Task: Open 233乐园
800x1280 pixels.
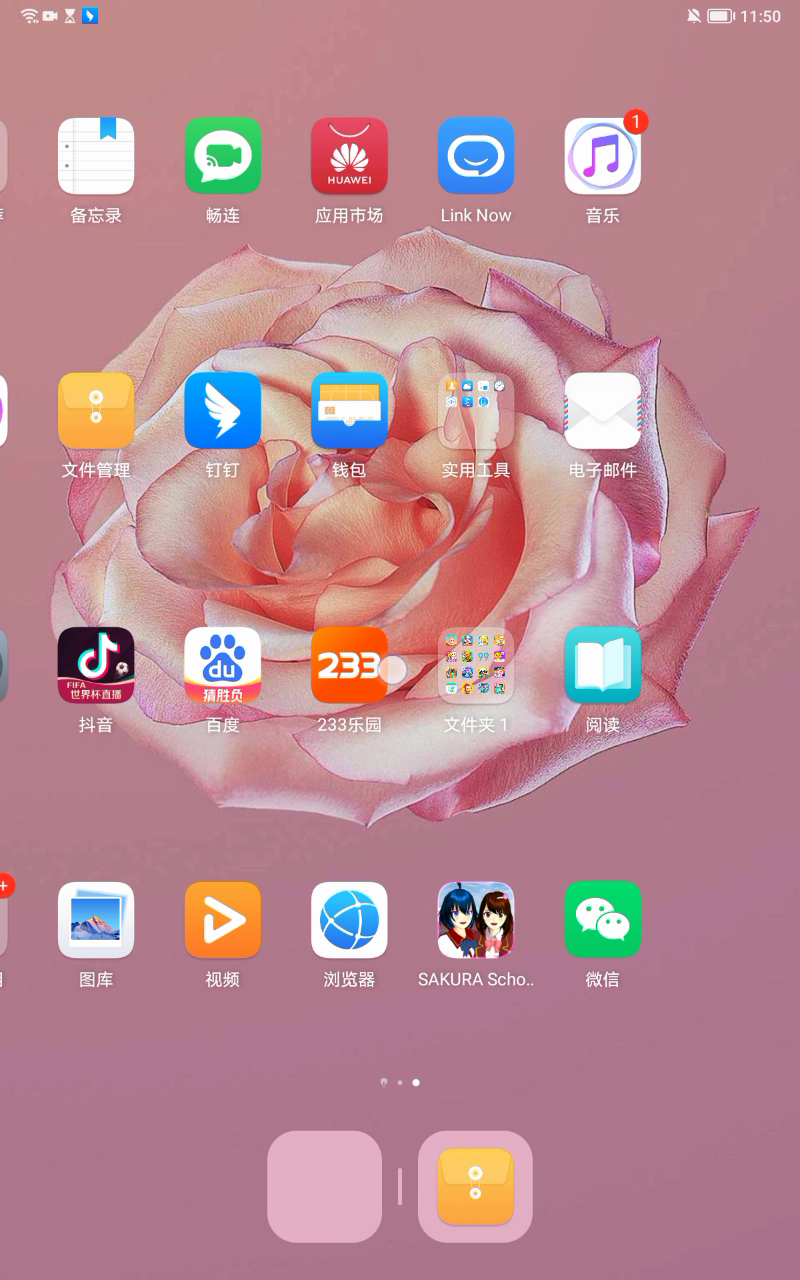Action: pyautogui.click(x=349, y=665)
